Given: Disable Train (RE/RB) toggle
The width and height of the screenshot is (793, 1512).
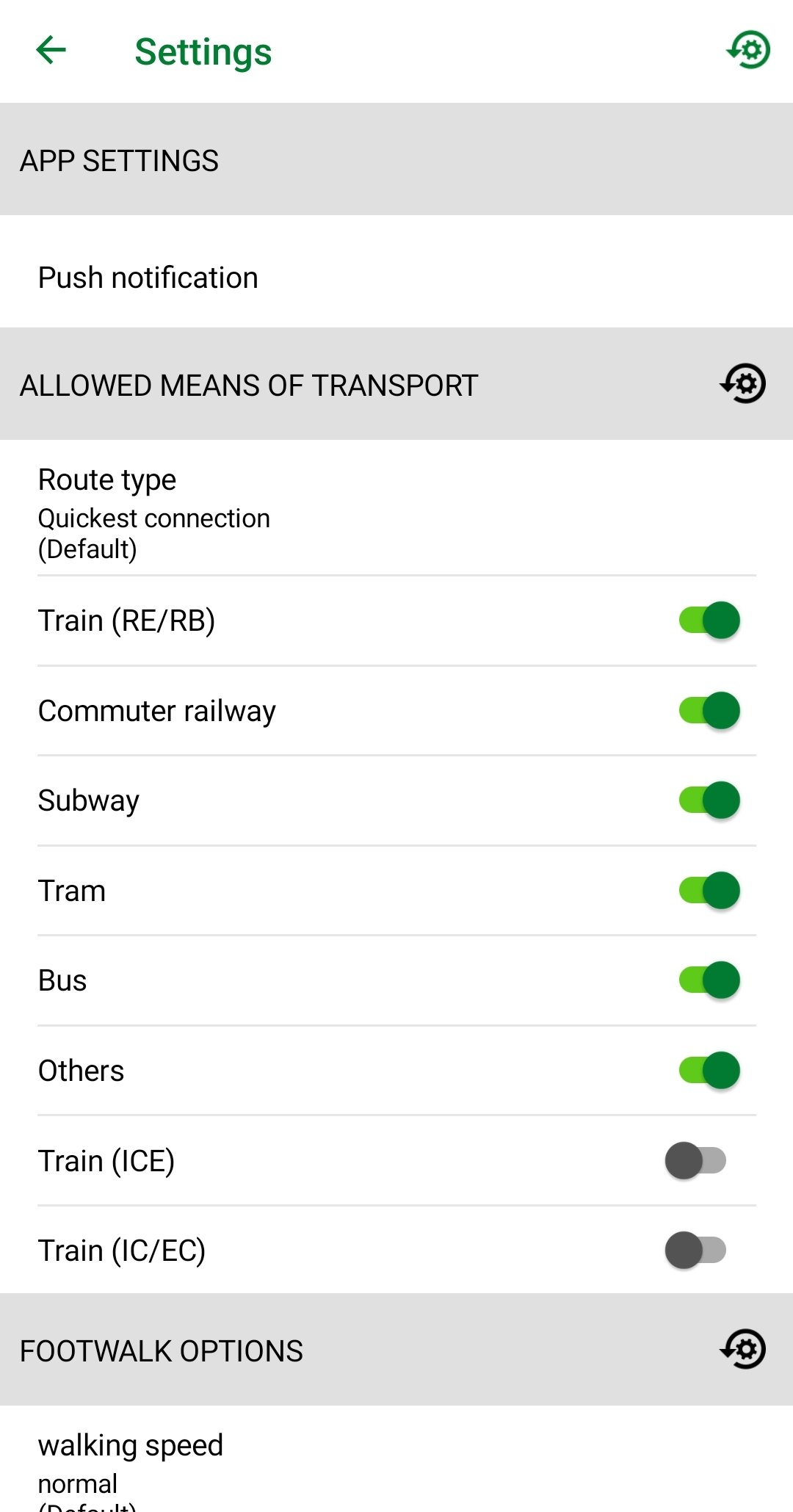Looking at the screenshot, I should click(709, 621).
